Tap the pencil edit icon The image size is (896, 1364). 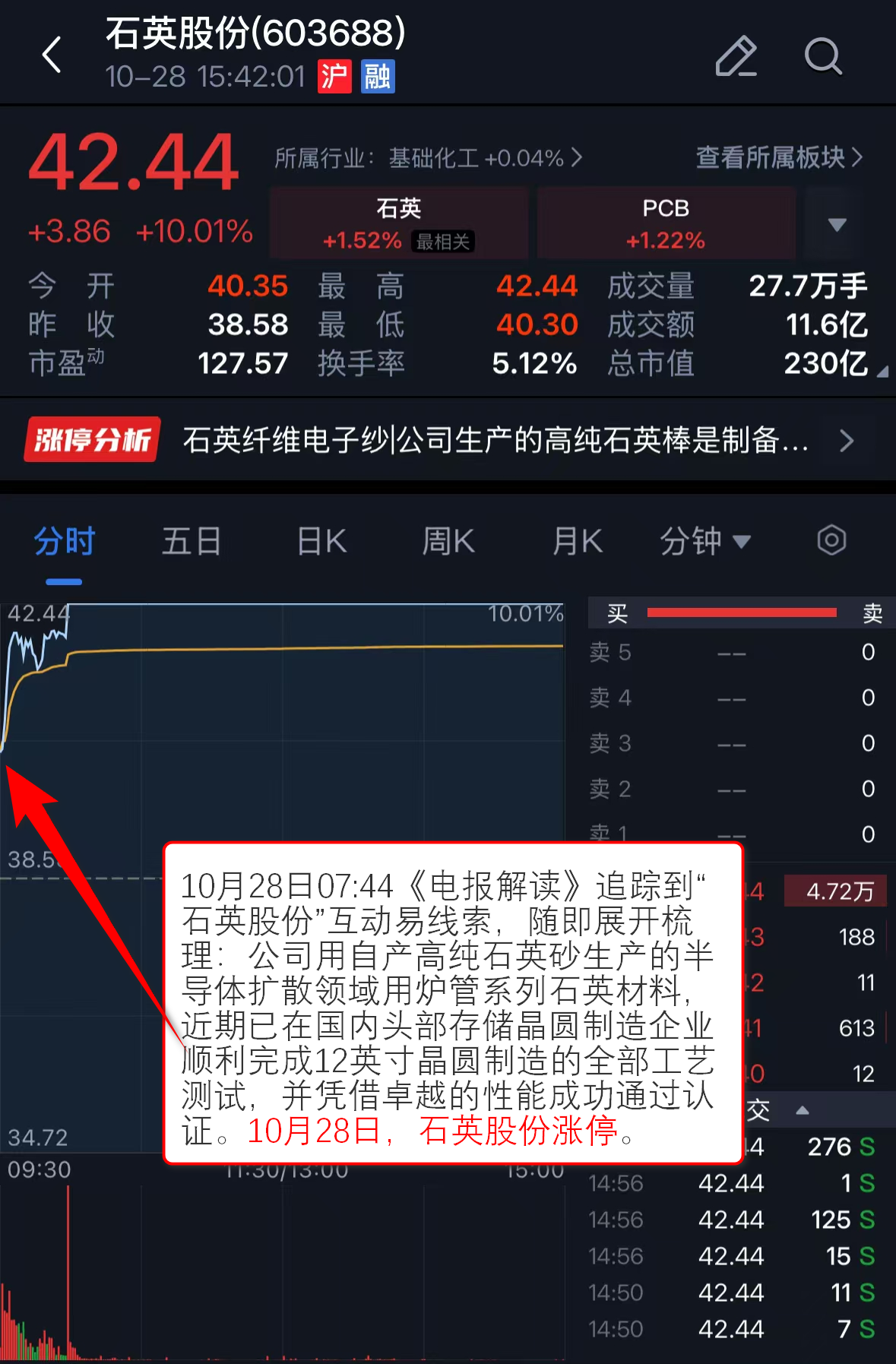[x=736, y=56]
